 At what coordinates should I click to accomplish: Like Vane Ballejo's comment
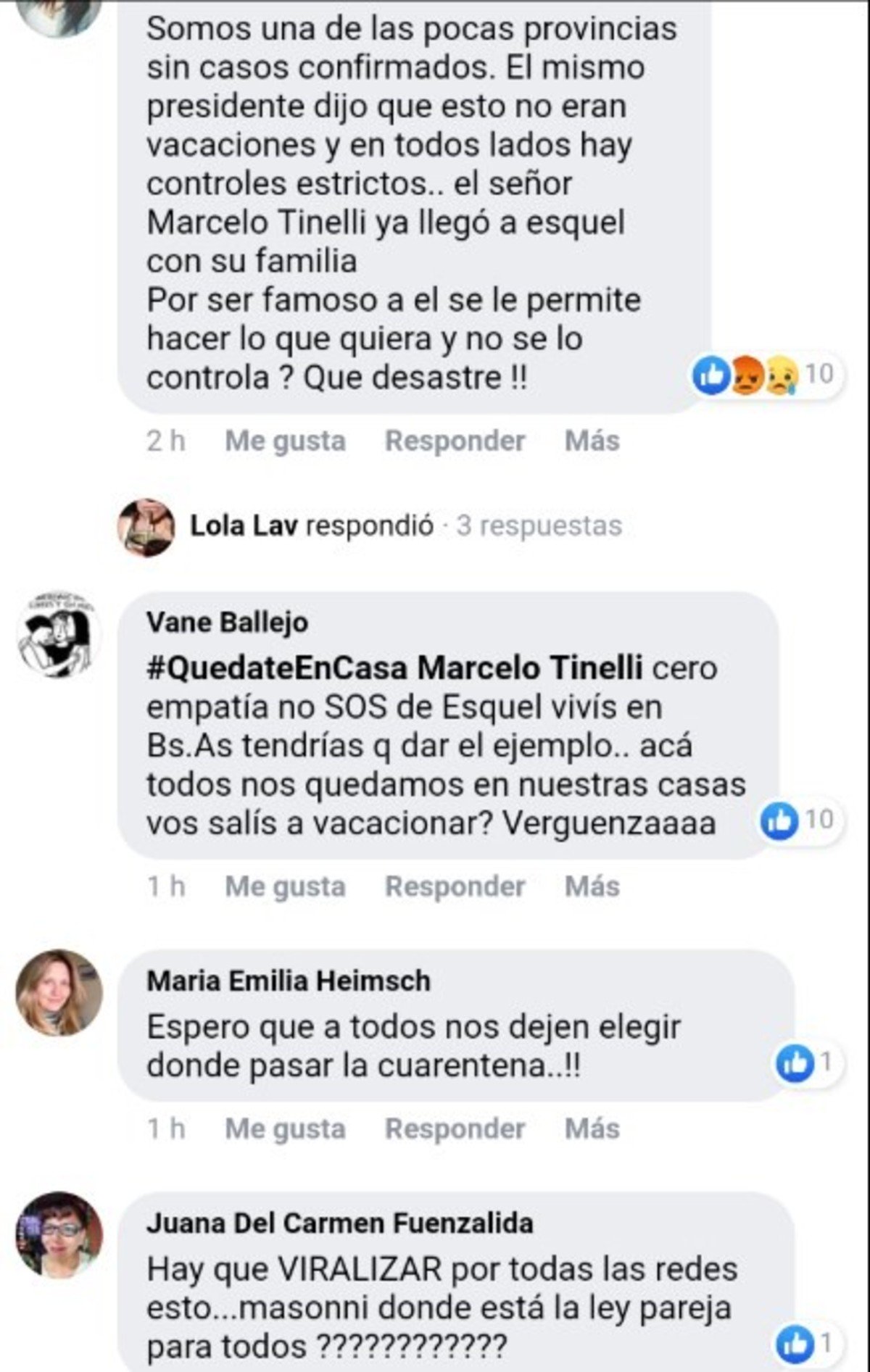click(x=285, y=886)
